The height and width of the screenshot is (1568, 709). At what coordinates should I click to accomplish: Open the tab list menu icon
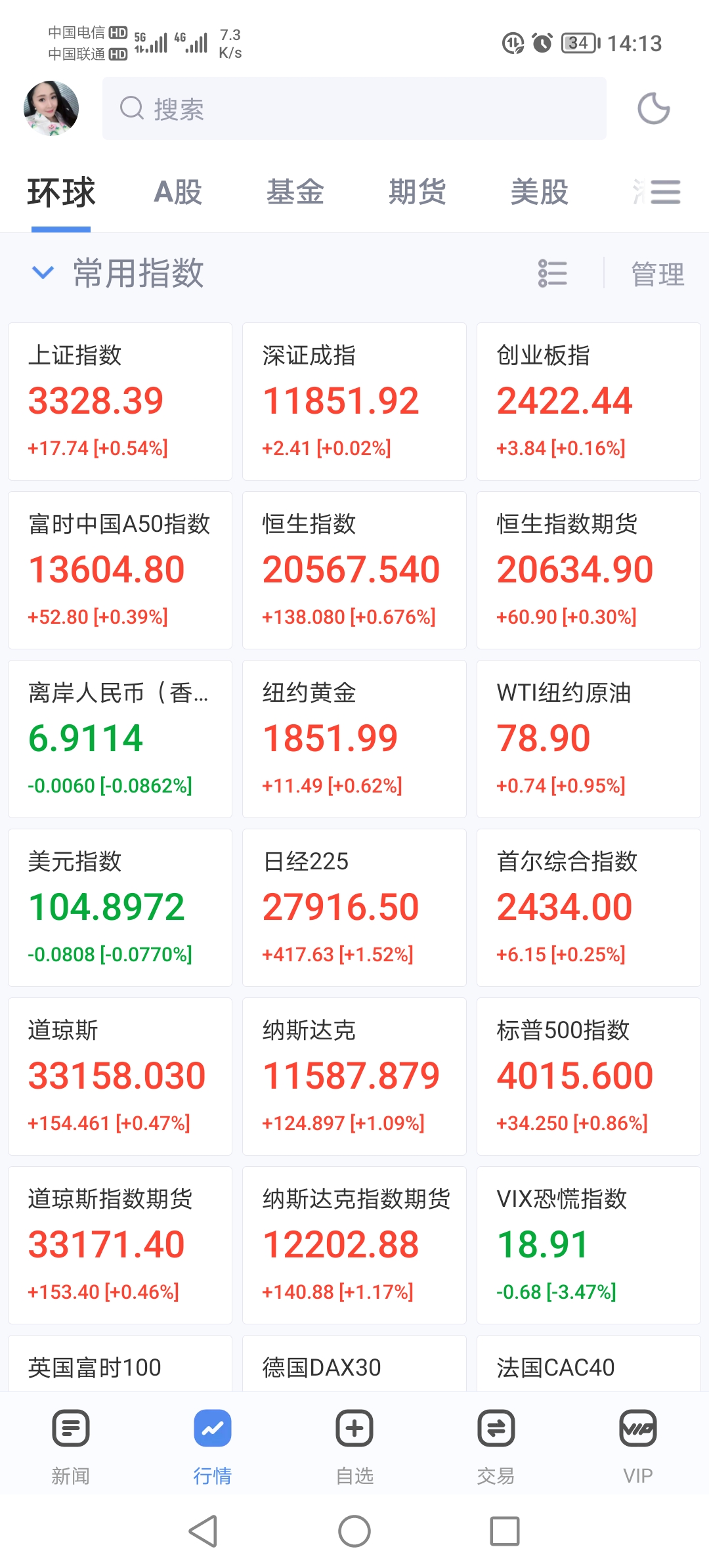tap(664, 192)
